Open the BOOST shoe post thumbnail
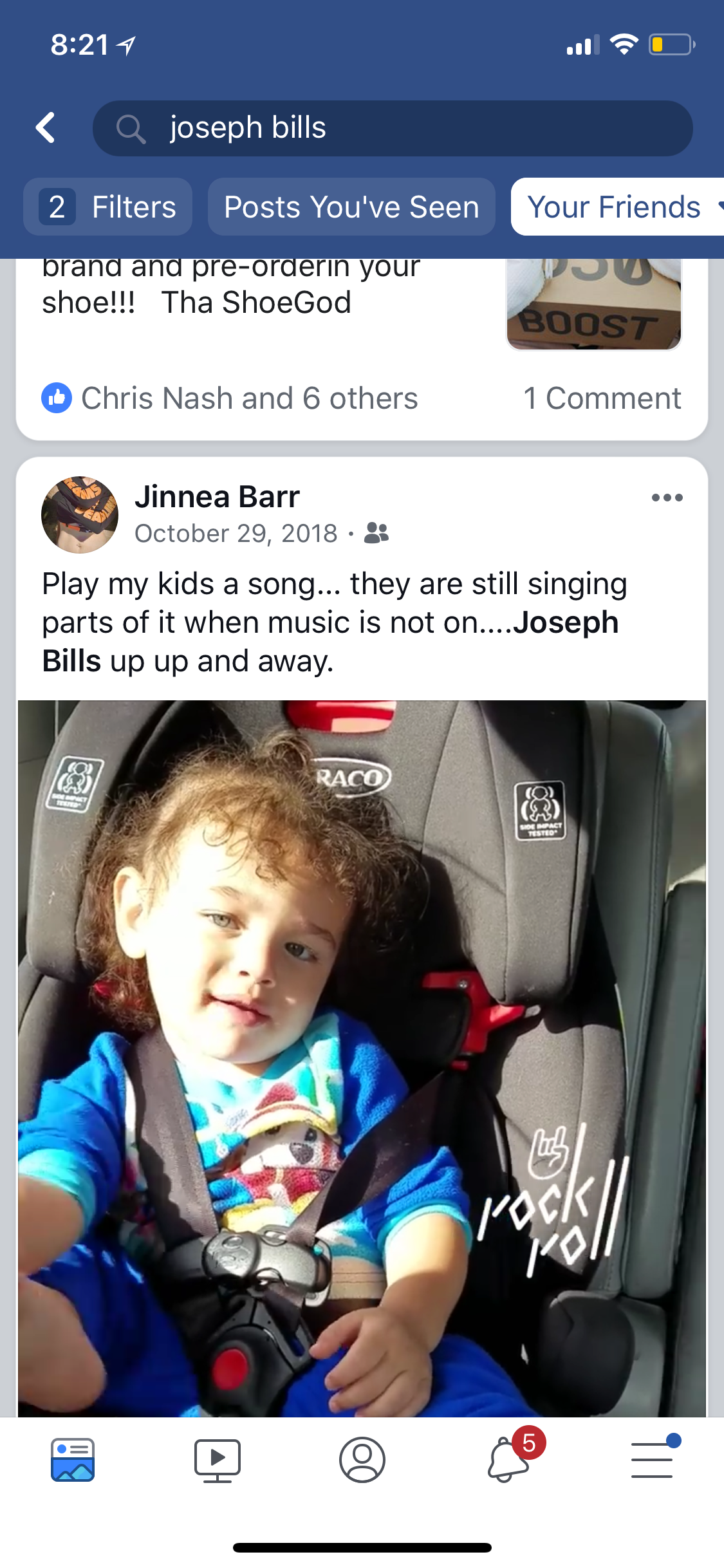 (593, 304)
